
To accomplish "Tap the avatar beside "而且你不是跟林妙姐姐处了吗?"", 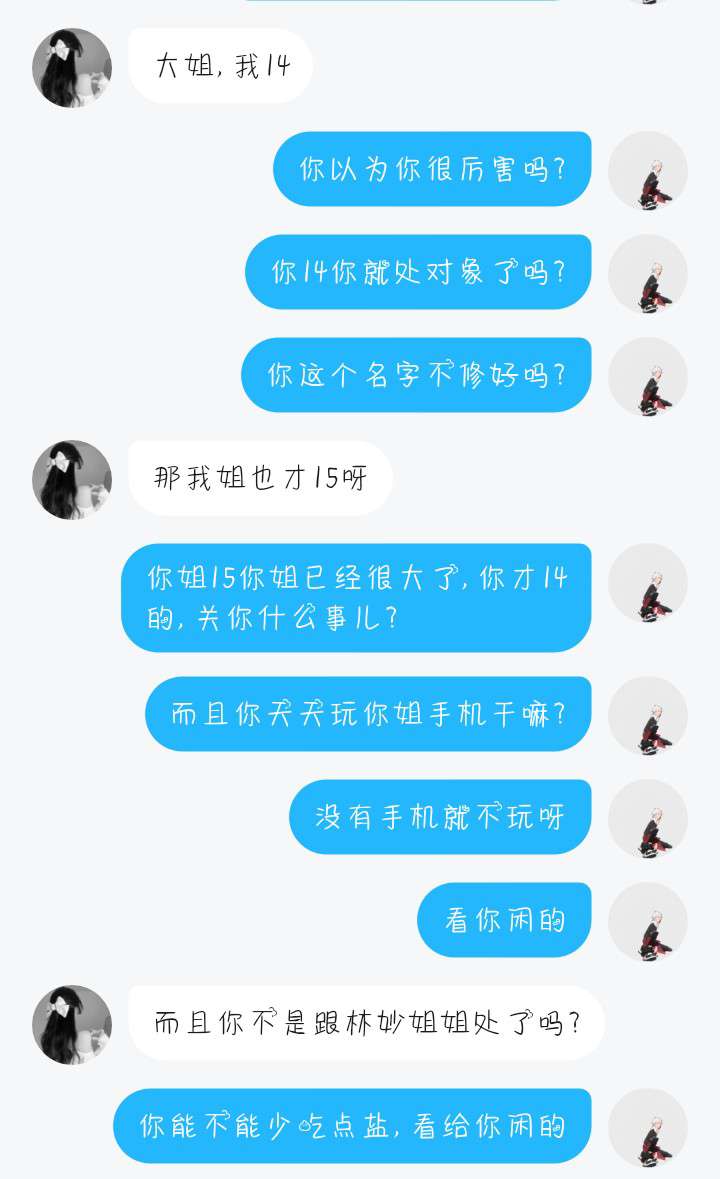I will (x=72, y=1025).
